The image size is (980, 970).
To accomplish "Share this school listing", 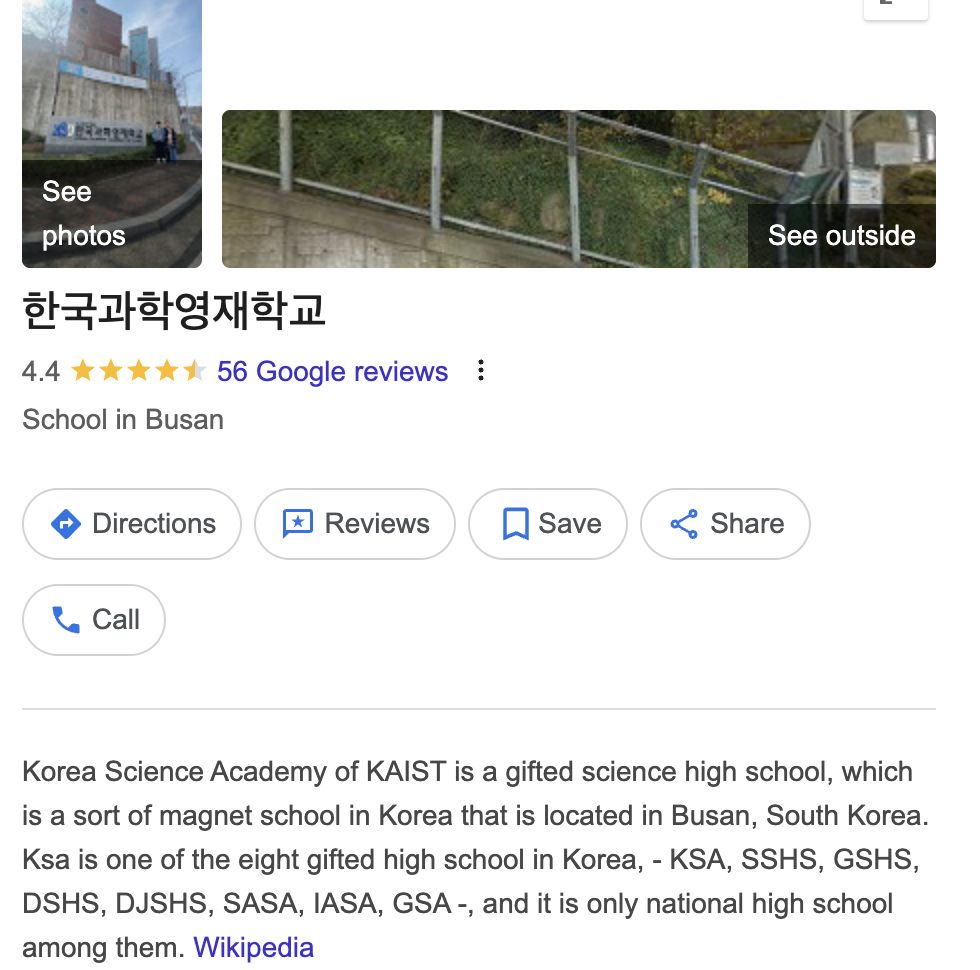I will pyautogui.click(x=725, y=524).
